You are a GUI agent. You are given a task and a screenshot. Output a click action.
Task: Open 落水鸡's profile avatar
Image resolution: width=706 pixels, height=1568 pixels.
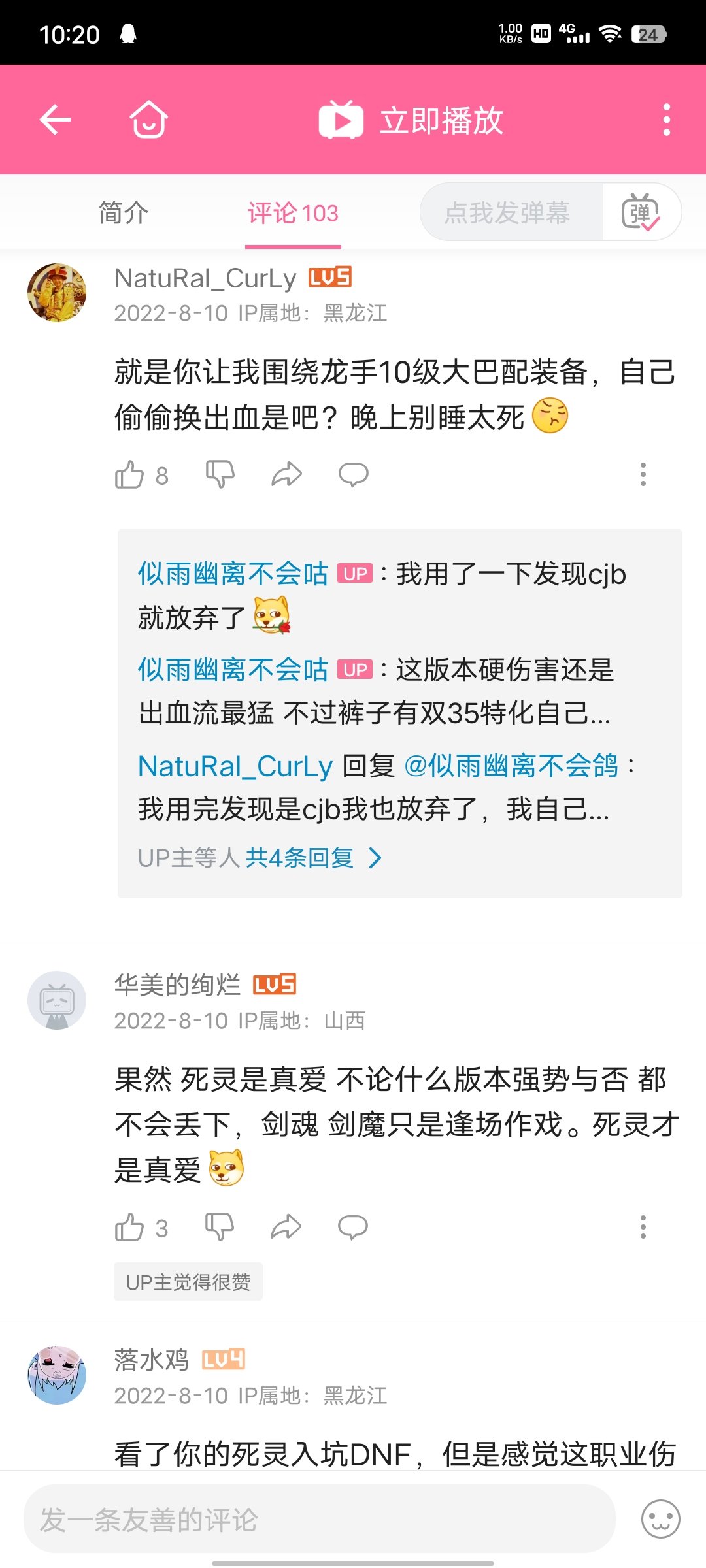tap(57, 1375)
